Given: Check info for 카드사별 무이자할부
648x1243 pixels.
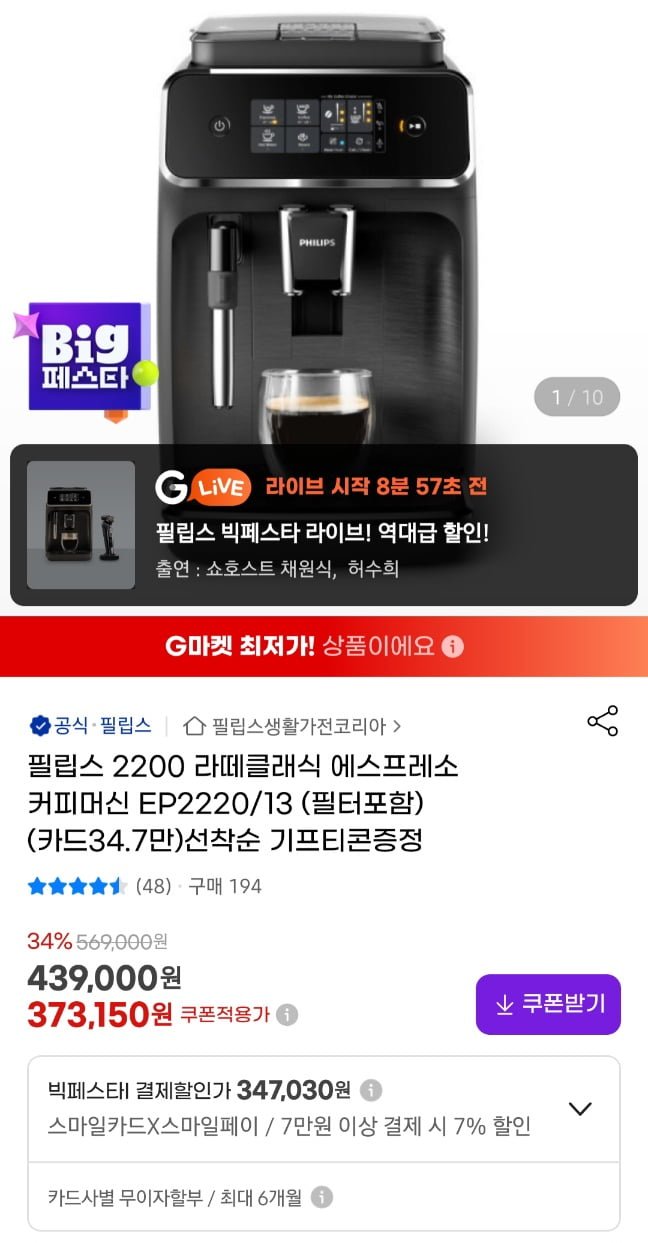Looking at the screenshot, I should pos(321,1197).
